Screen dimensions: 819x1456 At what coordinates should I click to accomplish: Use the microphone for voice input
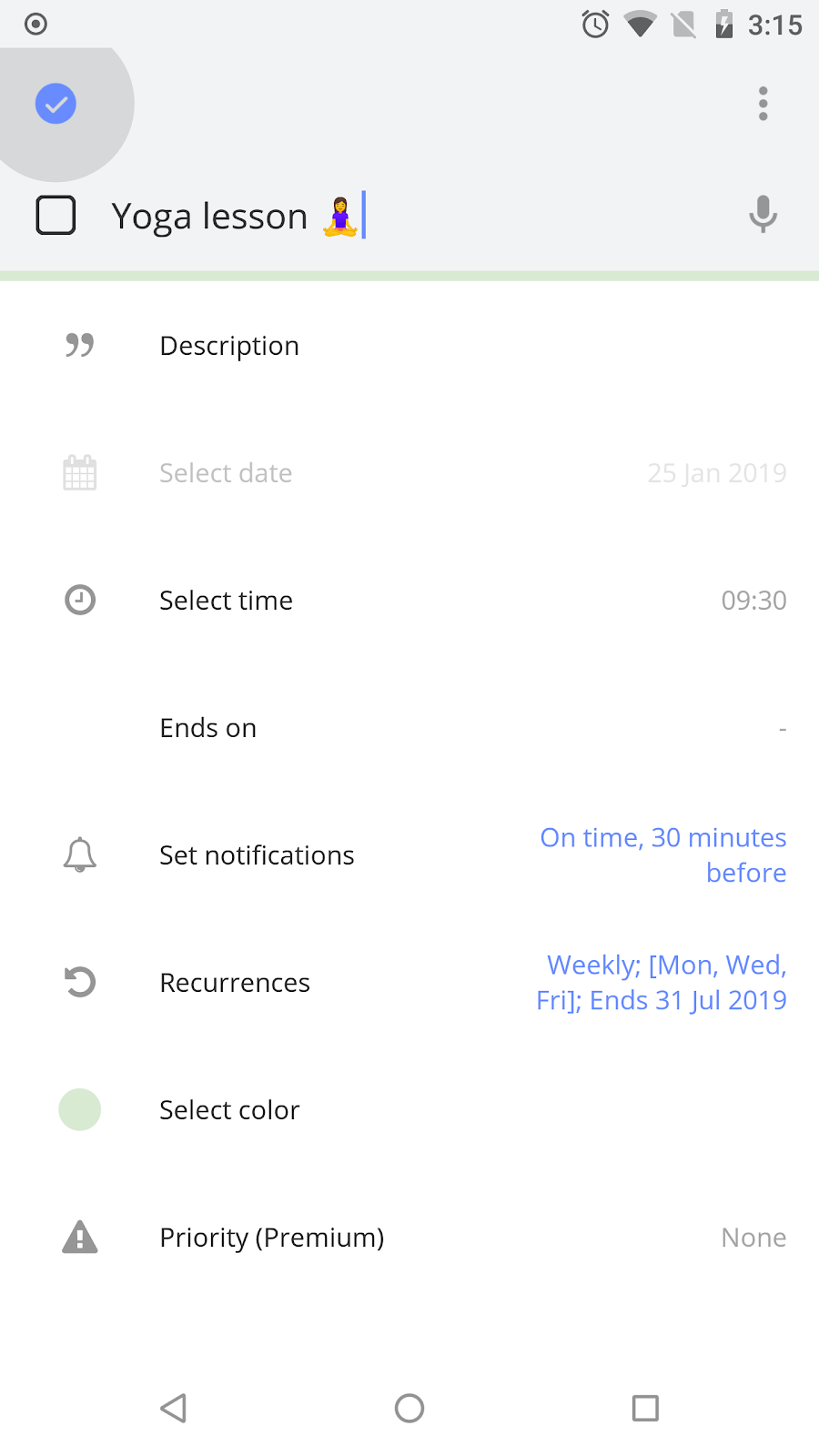click(x=763, y=216)
